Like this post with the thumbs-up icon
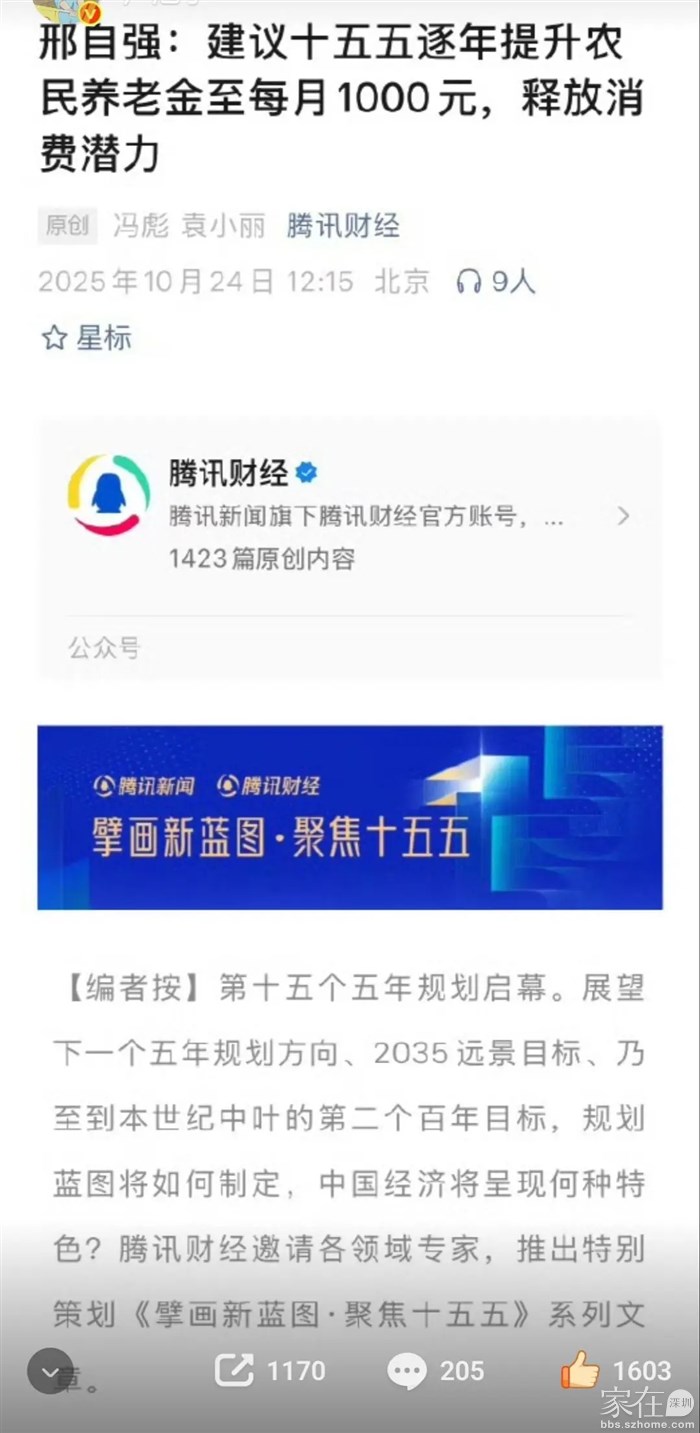Viewport: 700px width, 1433px height. (x=580, y=1369)
